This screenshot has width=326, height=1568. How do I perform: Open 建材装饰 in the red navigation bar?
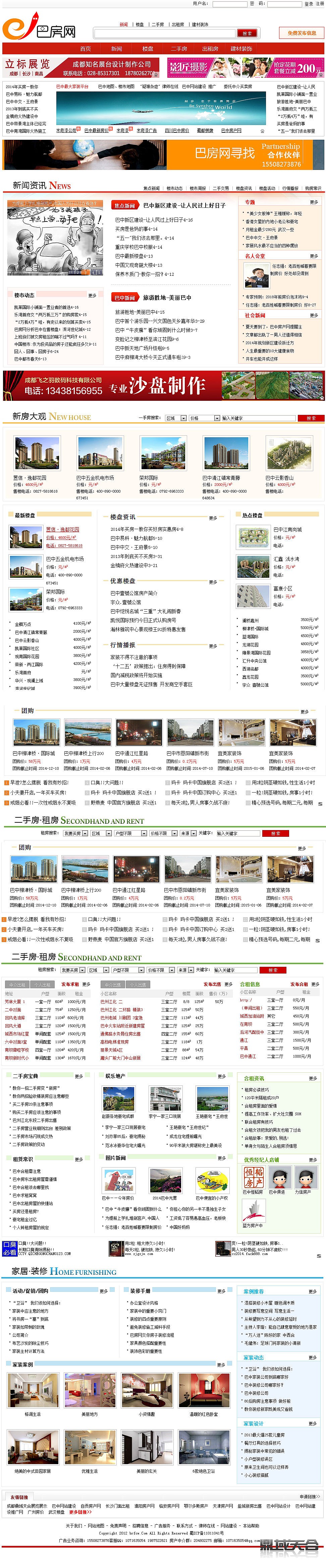tap(241, 49)
